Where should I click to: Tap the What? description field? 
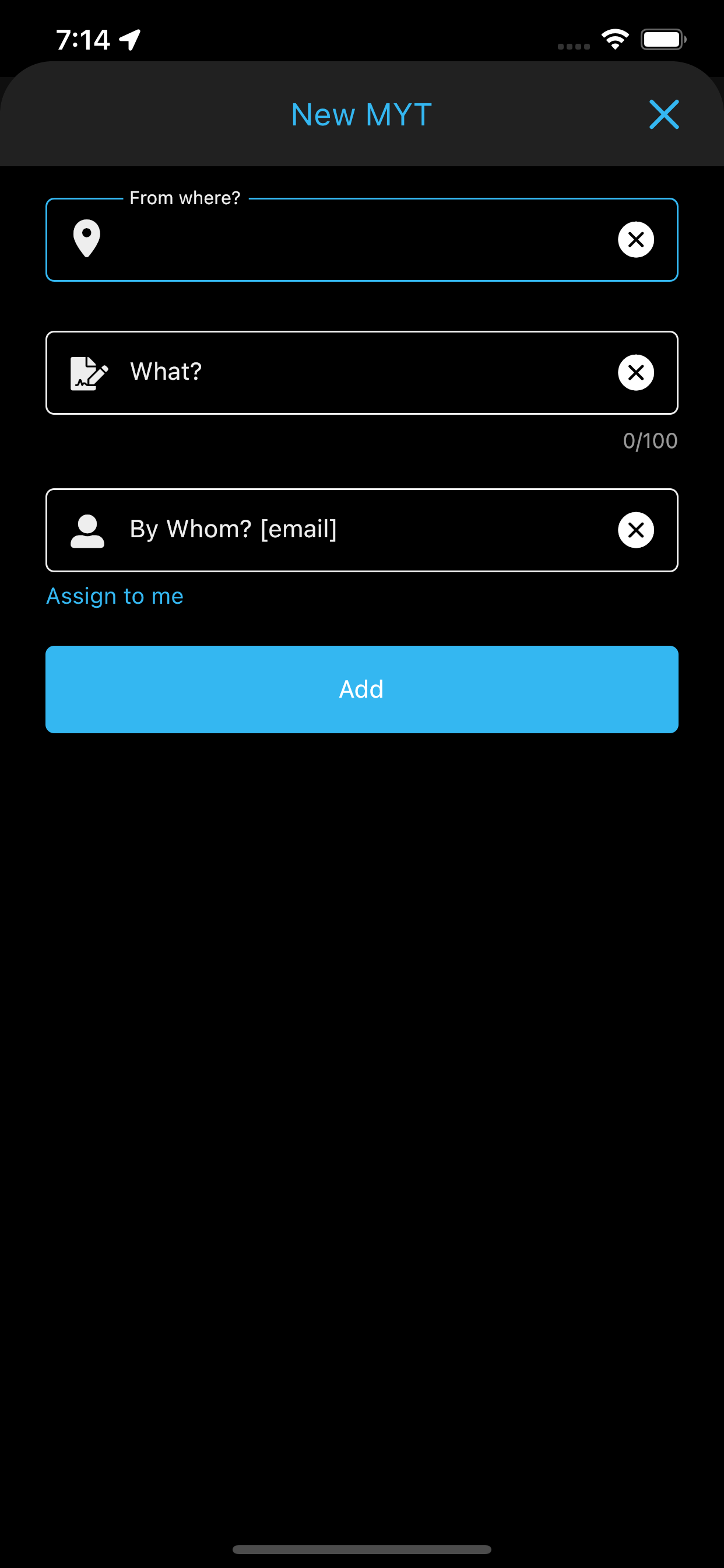[353, 373]
